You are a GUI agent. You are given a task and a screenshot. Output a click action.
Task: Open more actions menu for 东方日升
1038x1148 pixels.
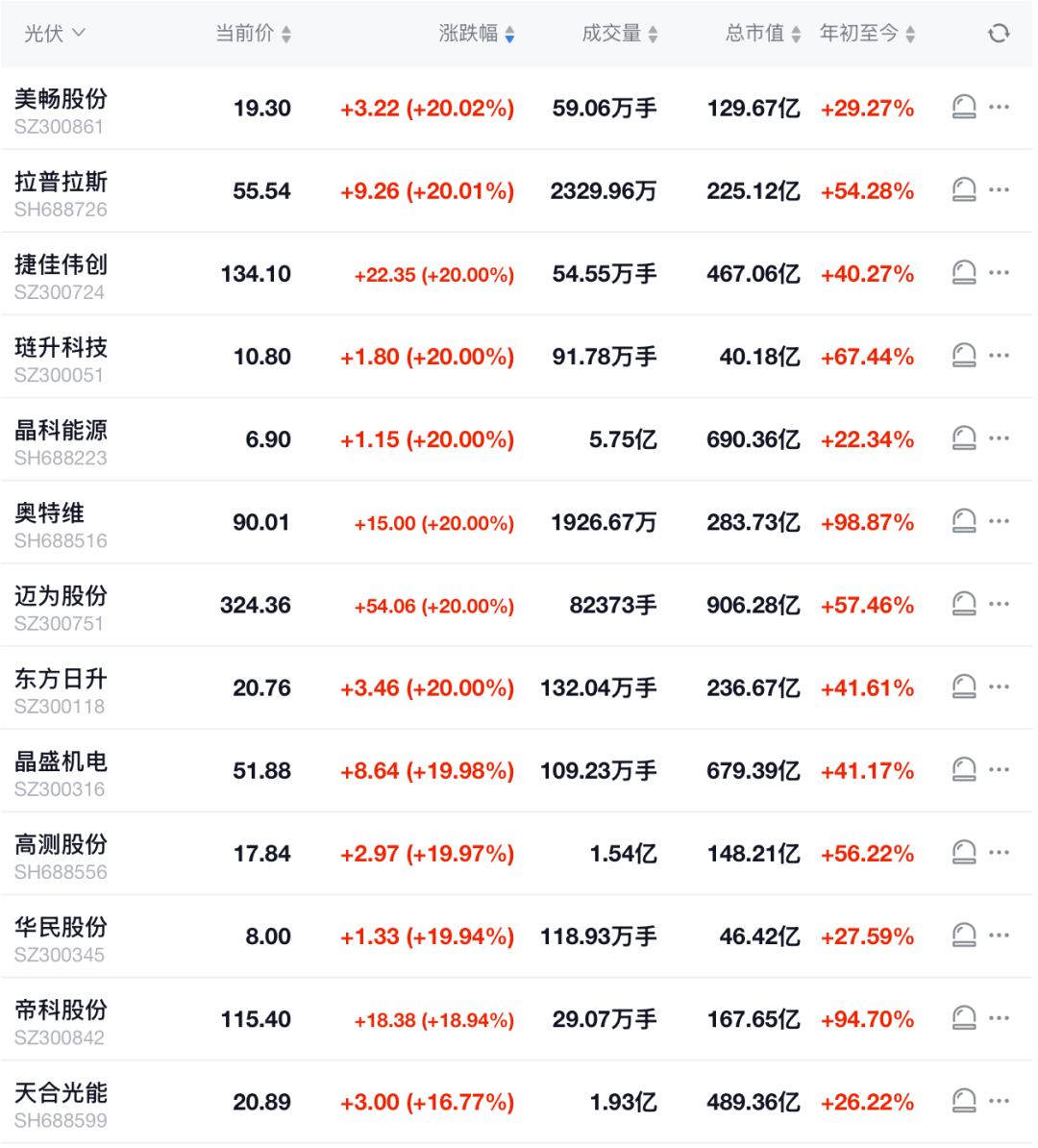[x=1000, y=686]
